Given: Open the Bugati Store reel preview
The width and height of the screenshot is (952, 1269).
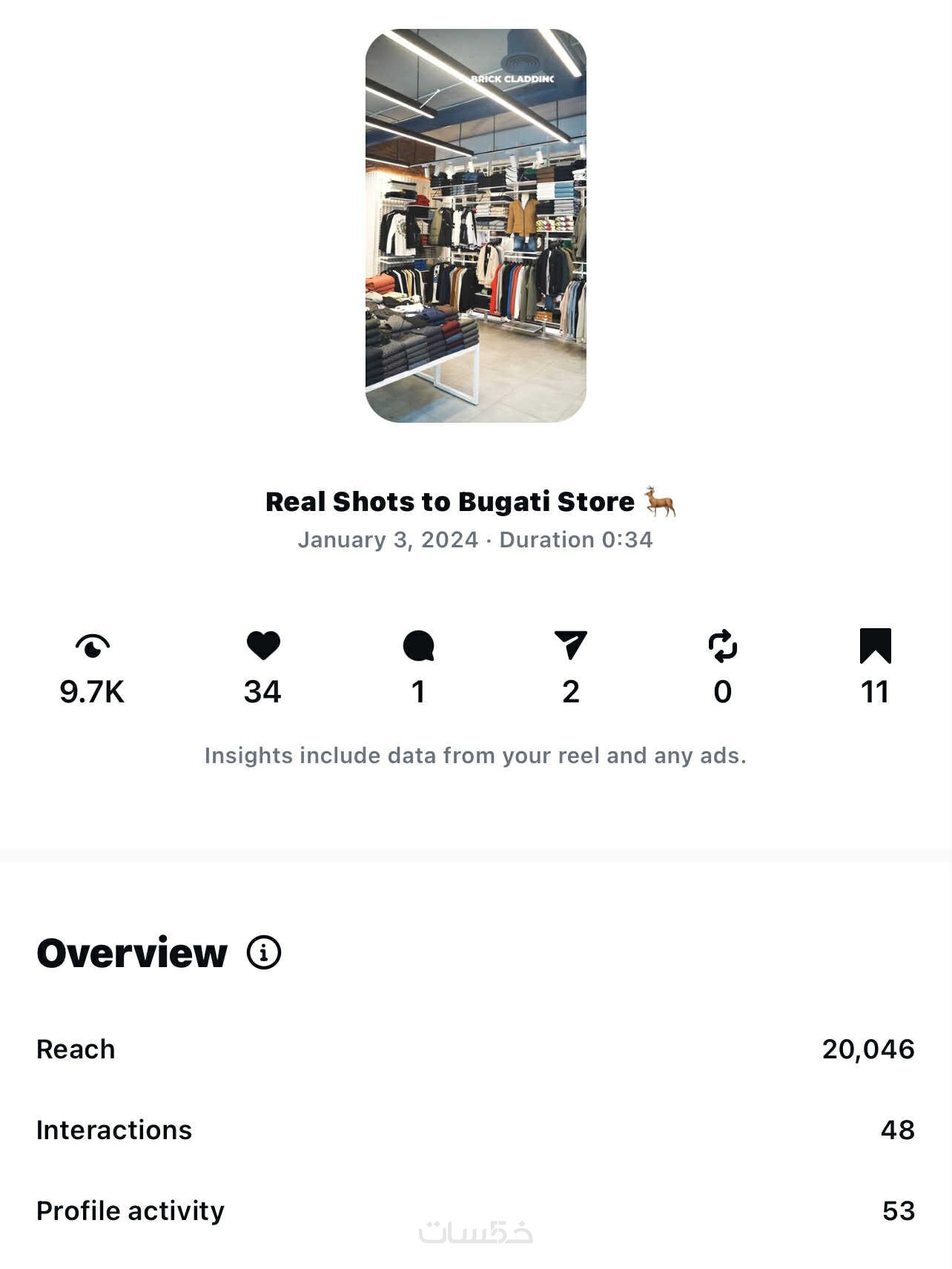Looking at the screenshot, I should coord(475,225).
